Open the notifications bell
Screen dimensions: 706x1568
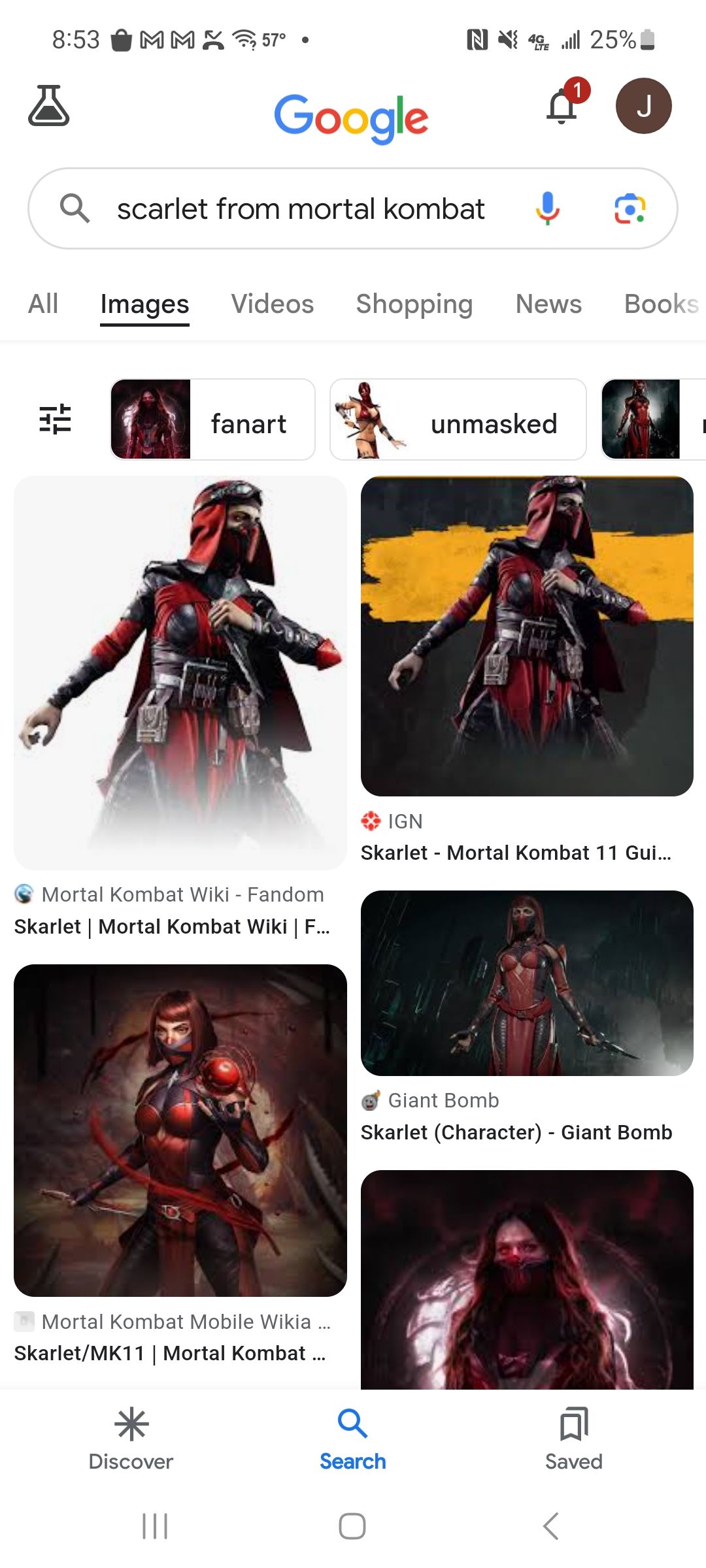[x=562, y=106]
